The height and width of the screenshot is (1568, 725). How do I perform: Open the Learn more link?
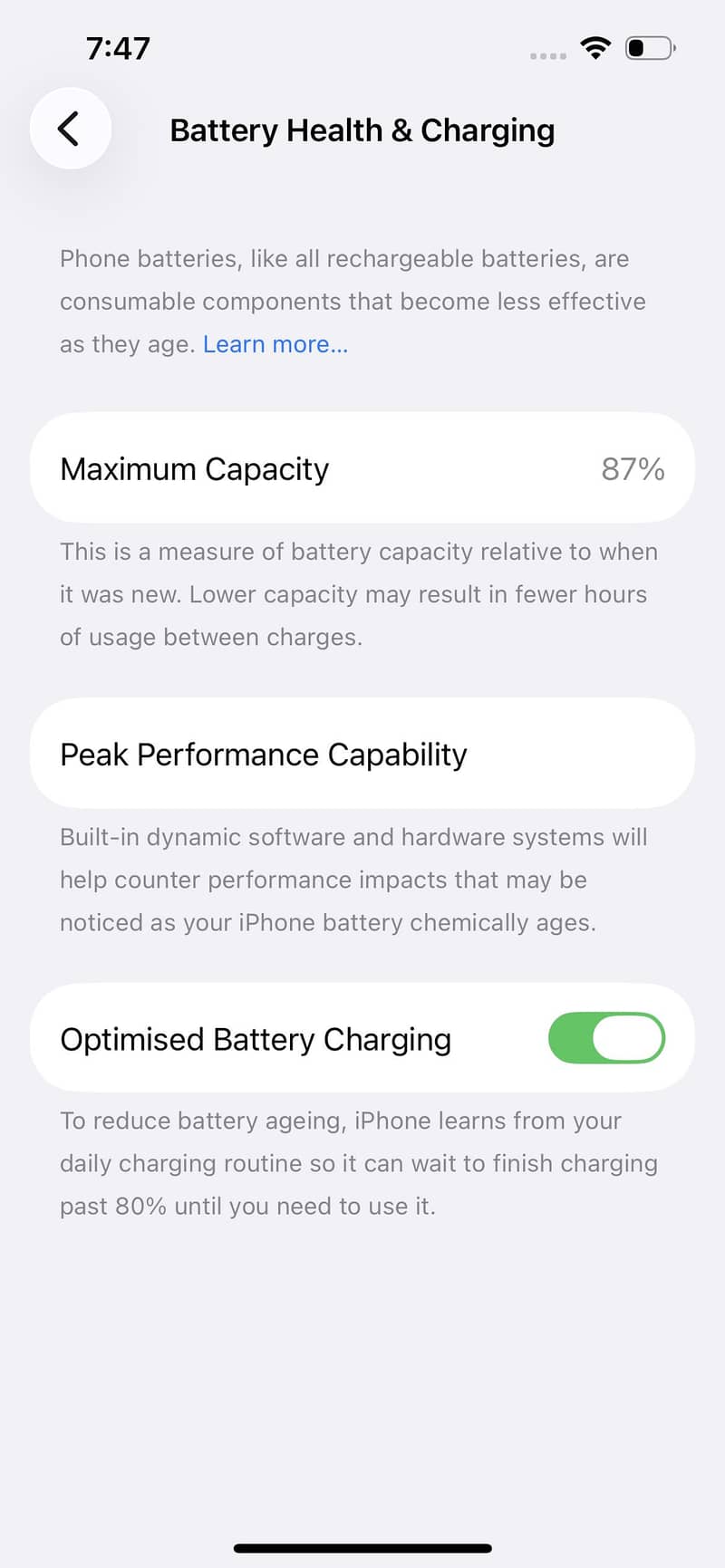(275, 344)
